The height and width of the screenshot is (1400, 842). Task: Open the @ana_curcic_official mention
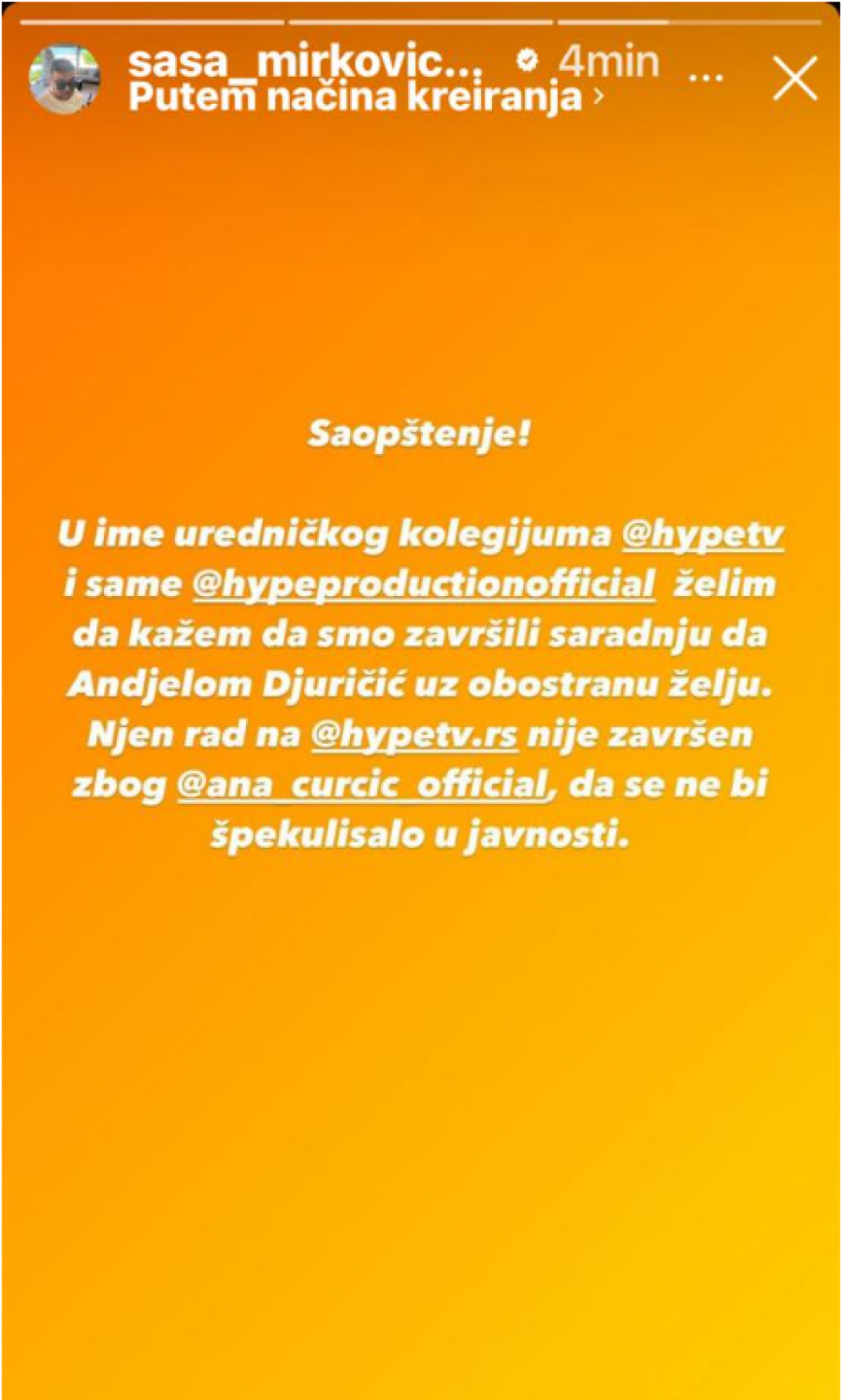click(363, 784)
